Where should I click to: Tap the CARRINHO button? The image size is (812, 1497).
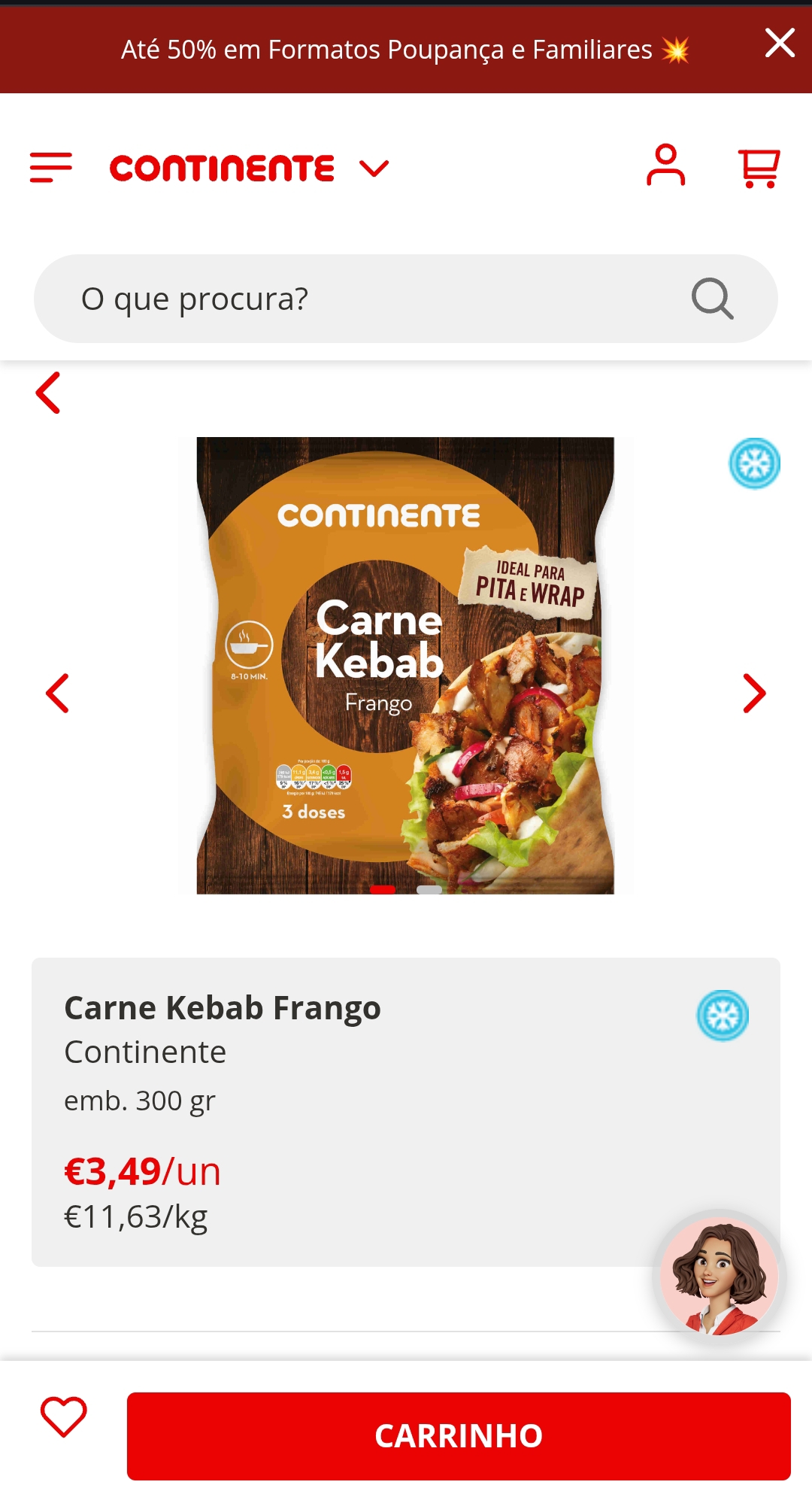(459, 1436)
